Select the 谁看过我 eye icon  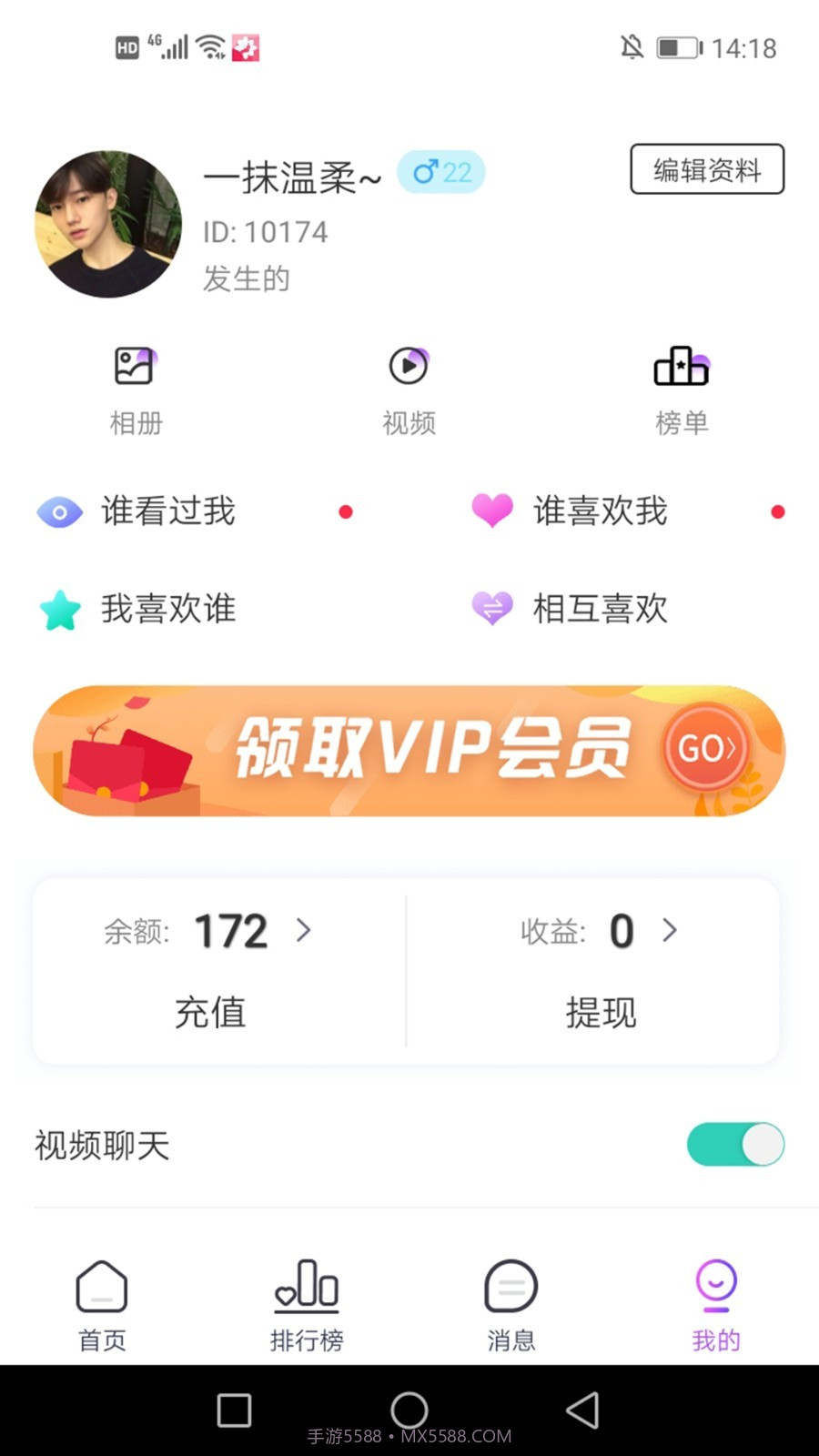pos(58,511)
